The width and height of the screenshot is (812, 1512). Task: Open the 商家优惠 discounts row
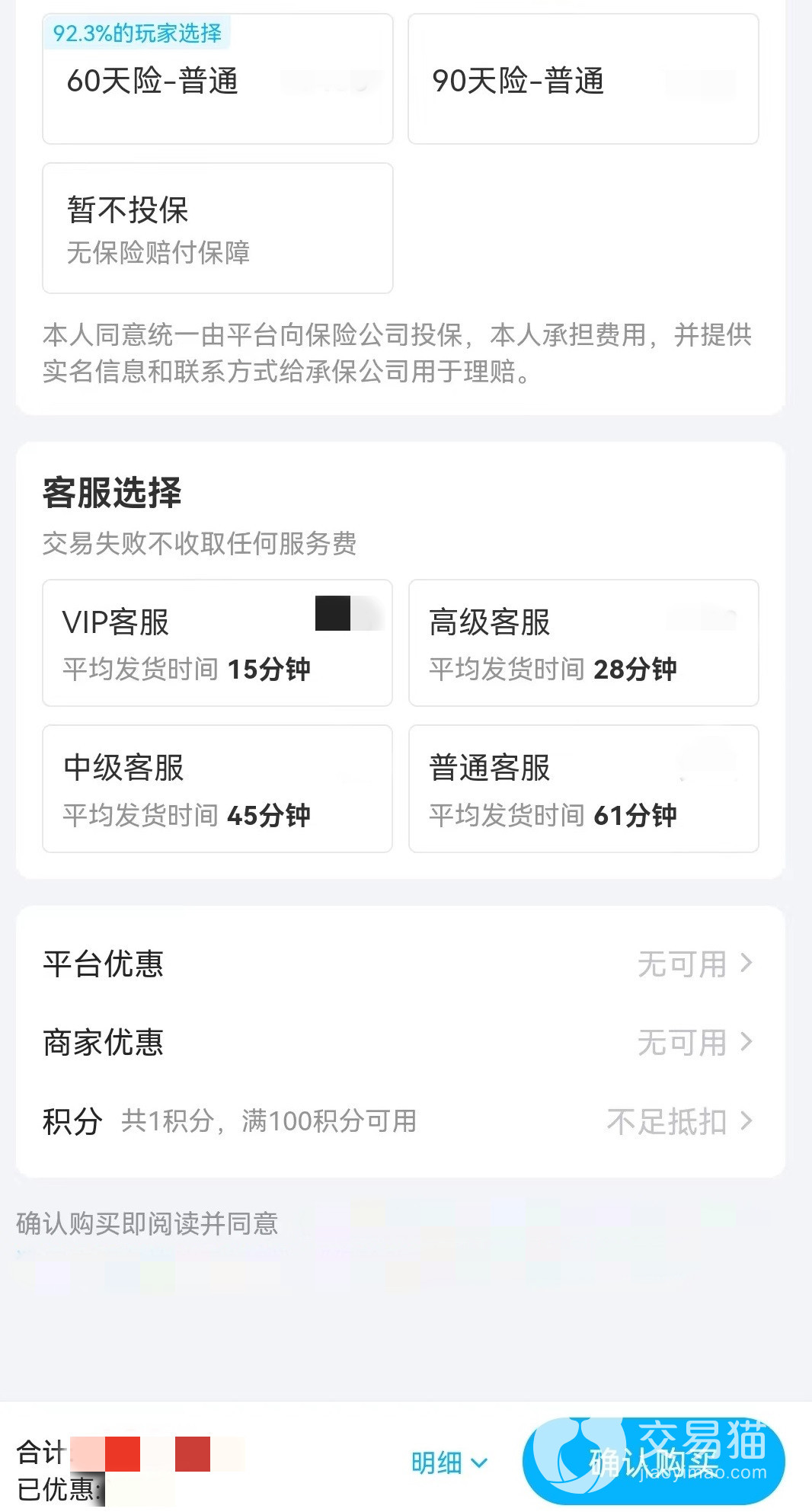(400, 1042)
